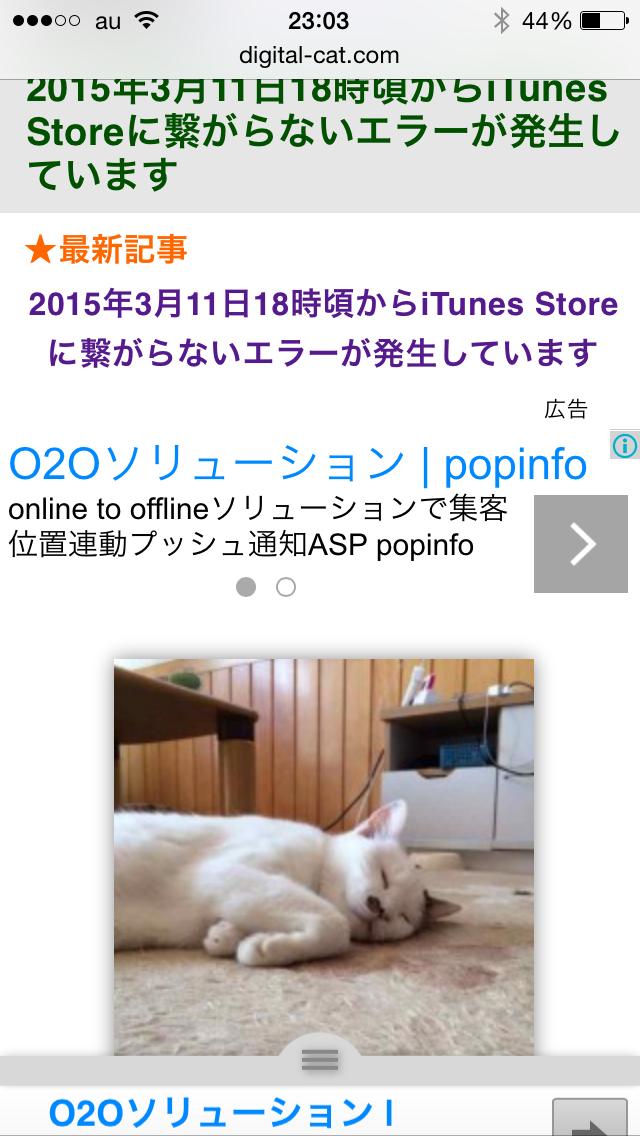This screenshot has height=1136, width=640.
Task: Tap the digital-cat.com address bar
Action: click(319, 55)
